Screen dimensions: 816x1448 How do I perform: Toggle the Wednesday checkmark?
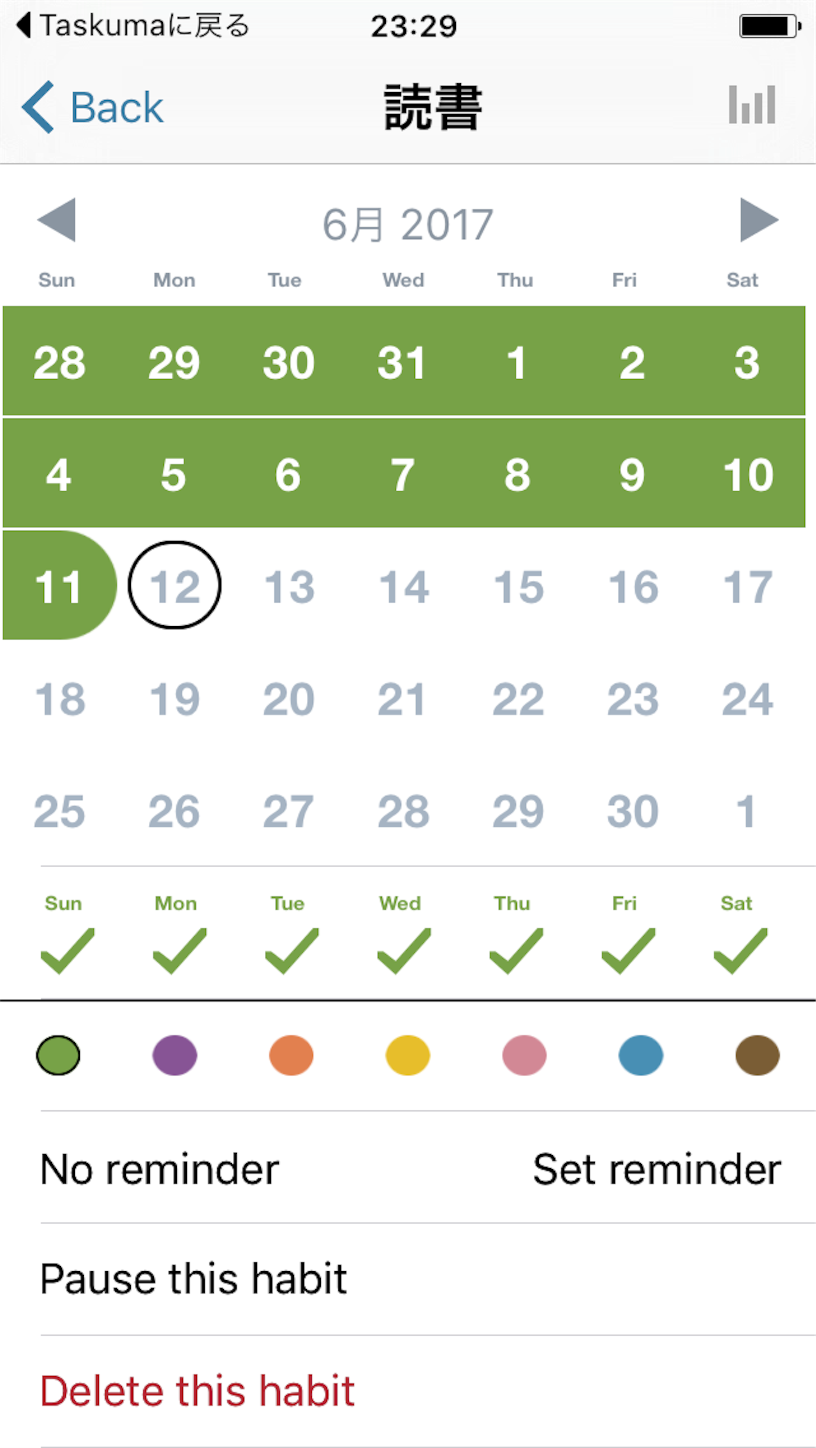402,950
